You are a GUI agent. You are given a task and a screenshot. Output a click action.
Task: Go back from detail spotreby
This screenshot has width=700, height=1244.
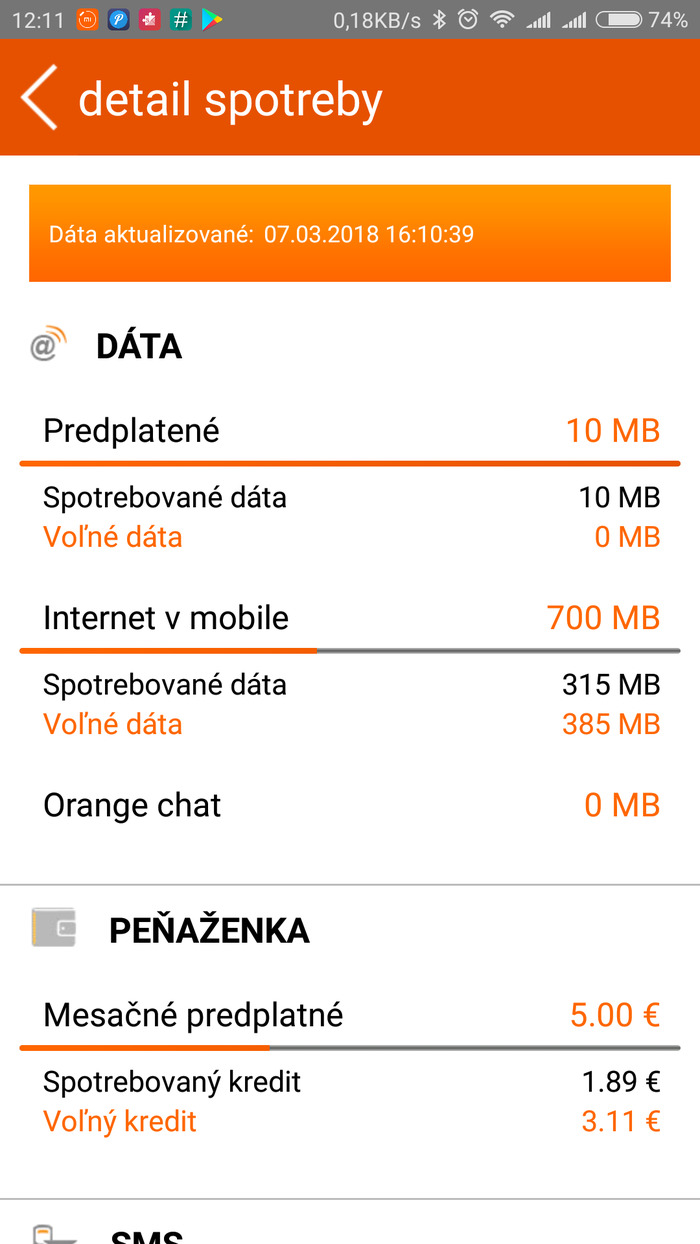[x=39, y=98]
